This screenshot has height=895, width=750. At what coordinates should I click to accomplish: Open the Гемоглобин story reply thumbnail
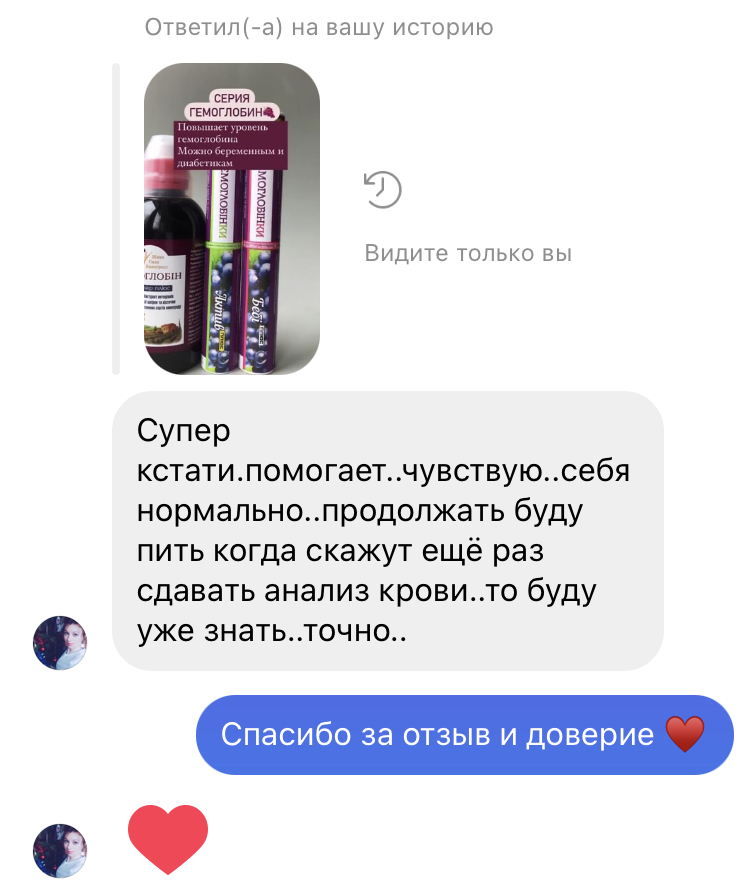click(x=232, y=219)
